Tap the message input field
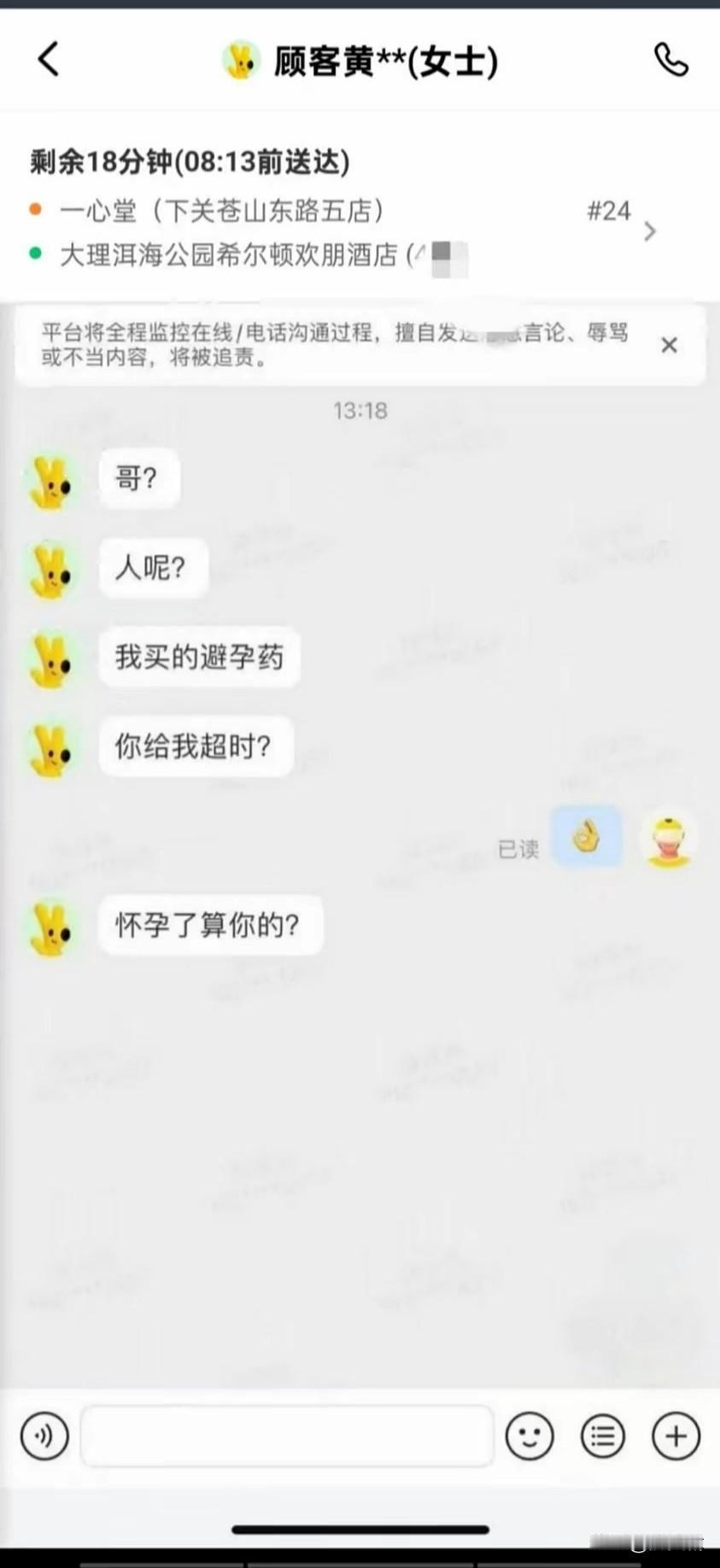Viewport: 720px width, 1568px height. tap(286, 1436)
